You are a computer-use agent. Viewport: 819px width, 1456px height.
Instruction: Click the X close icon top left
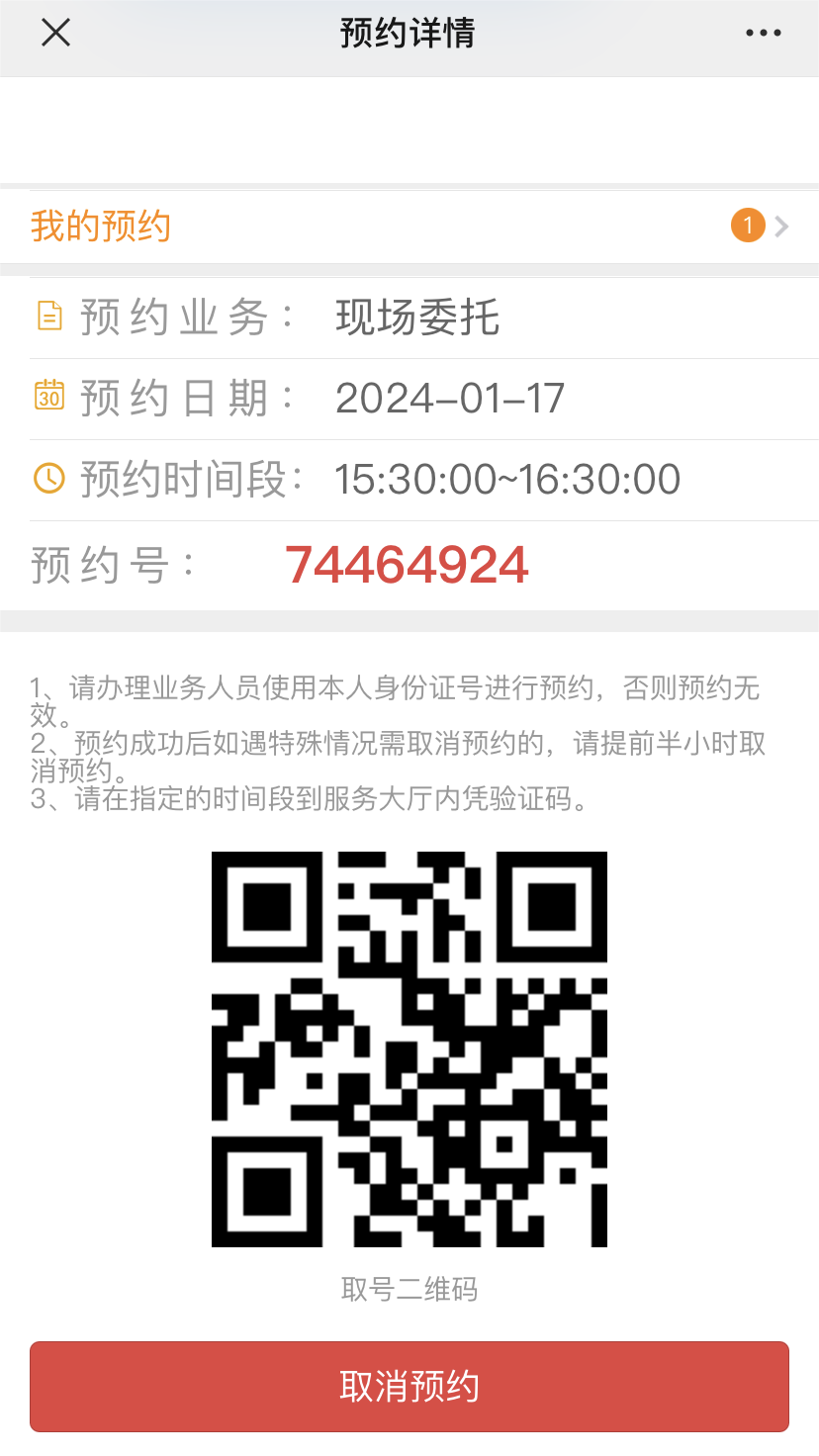55,33
